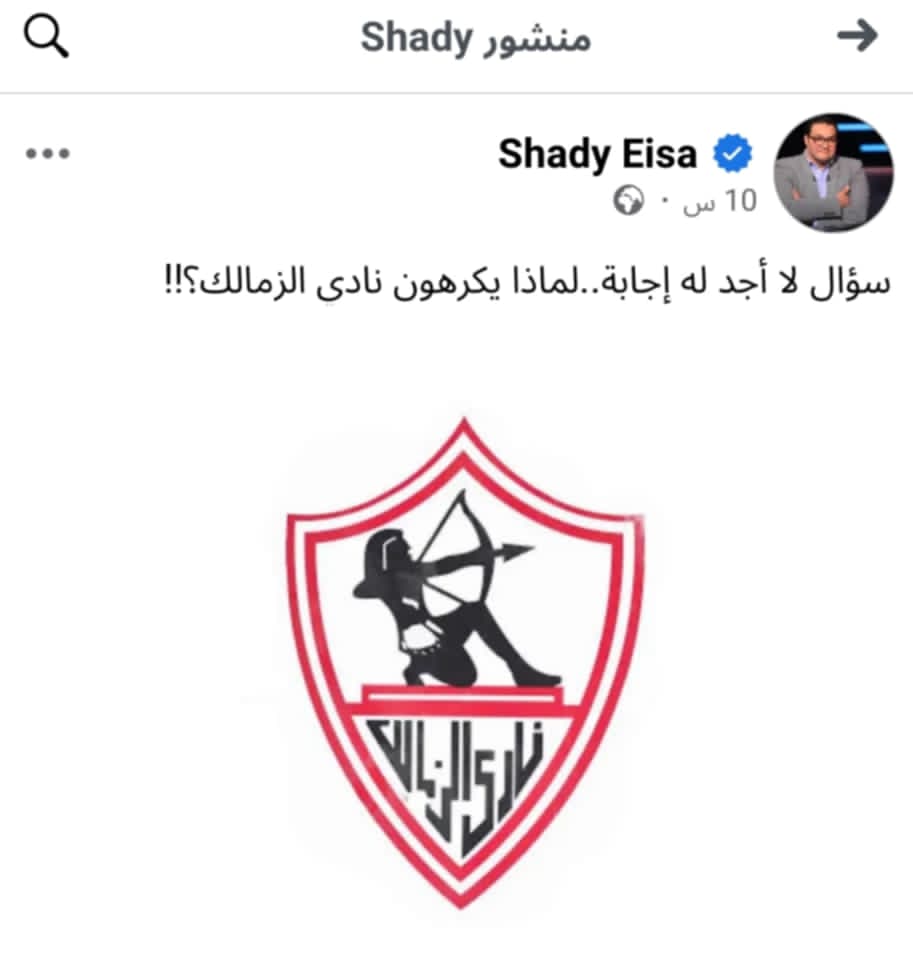Open Shady Eisa's profile picture
This screenshot has height=960, width=913.
(834, 173)
